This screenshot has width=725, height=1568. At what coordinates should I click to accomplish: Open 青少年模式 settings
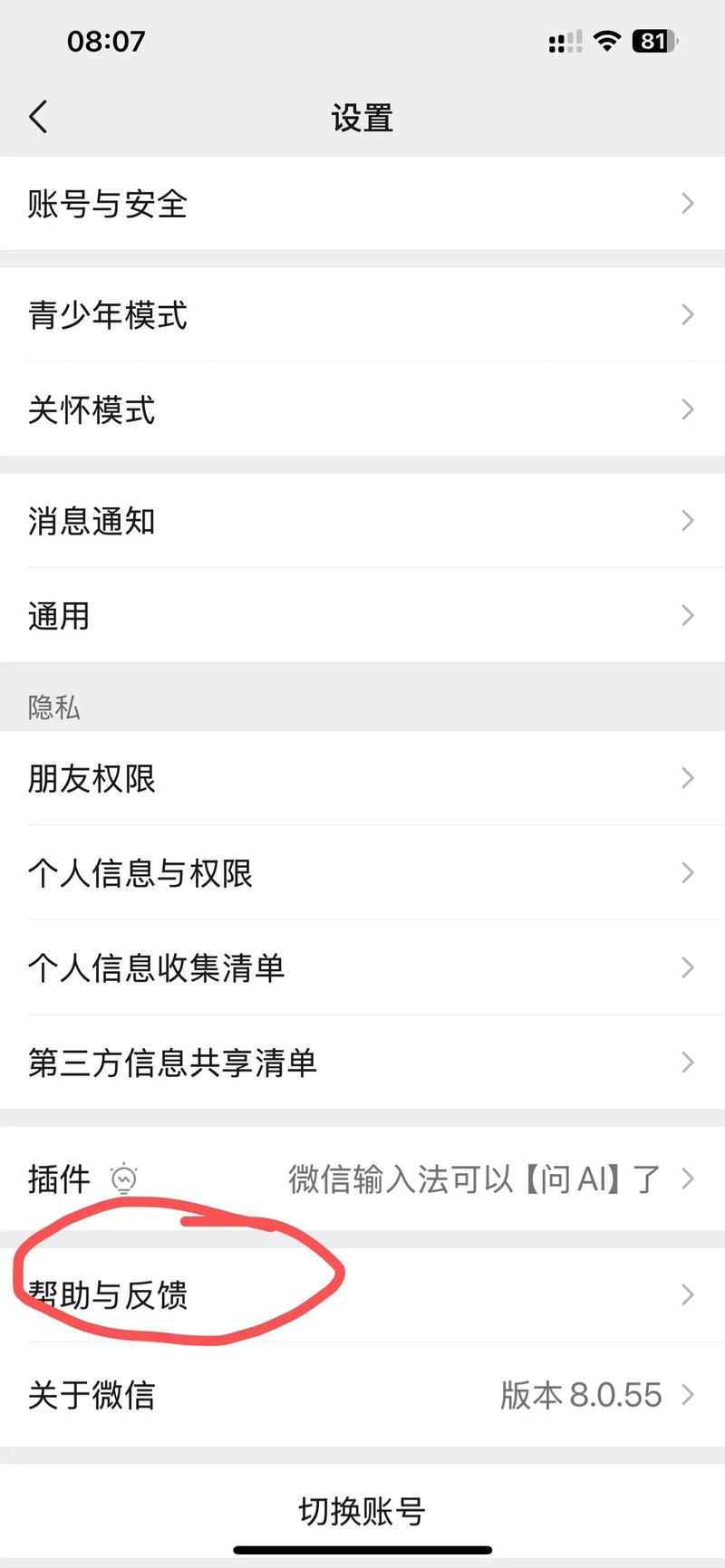362,315
